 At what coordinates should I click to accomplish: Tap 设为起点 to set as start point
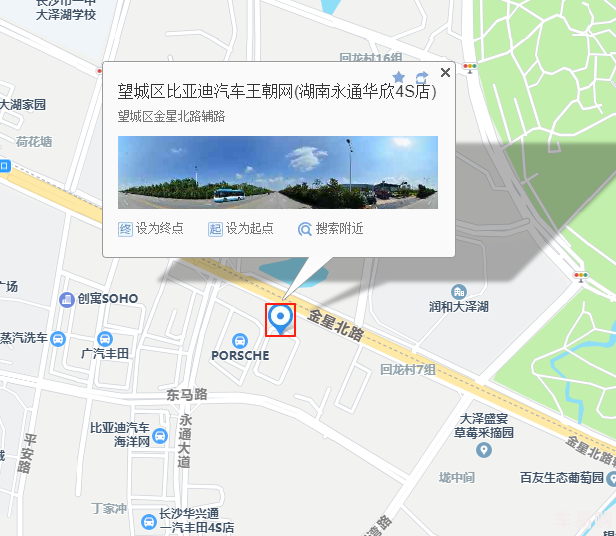point(241,228)
